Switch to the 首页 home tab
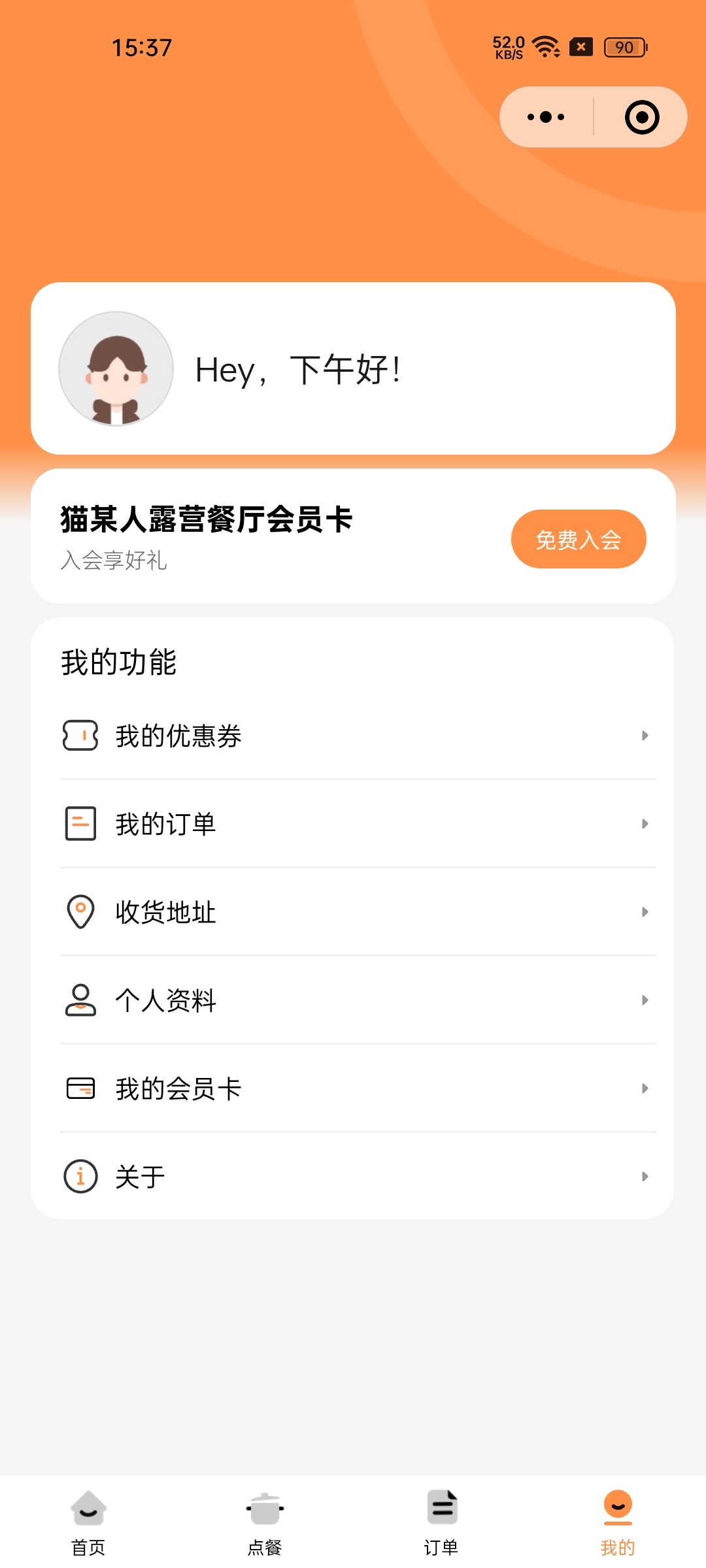The width and height of the screenshot is (706, 1568). tap(88, 1522)
